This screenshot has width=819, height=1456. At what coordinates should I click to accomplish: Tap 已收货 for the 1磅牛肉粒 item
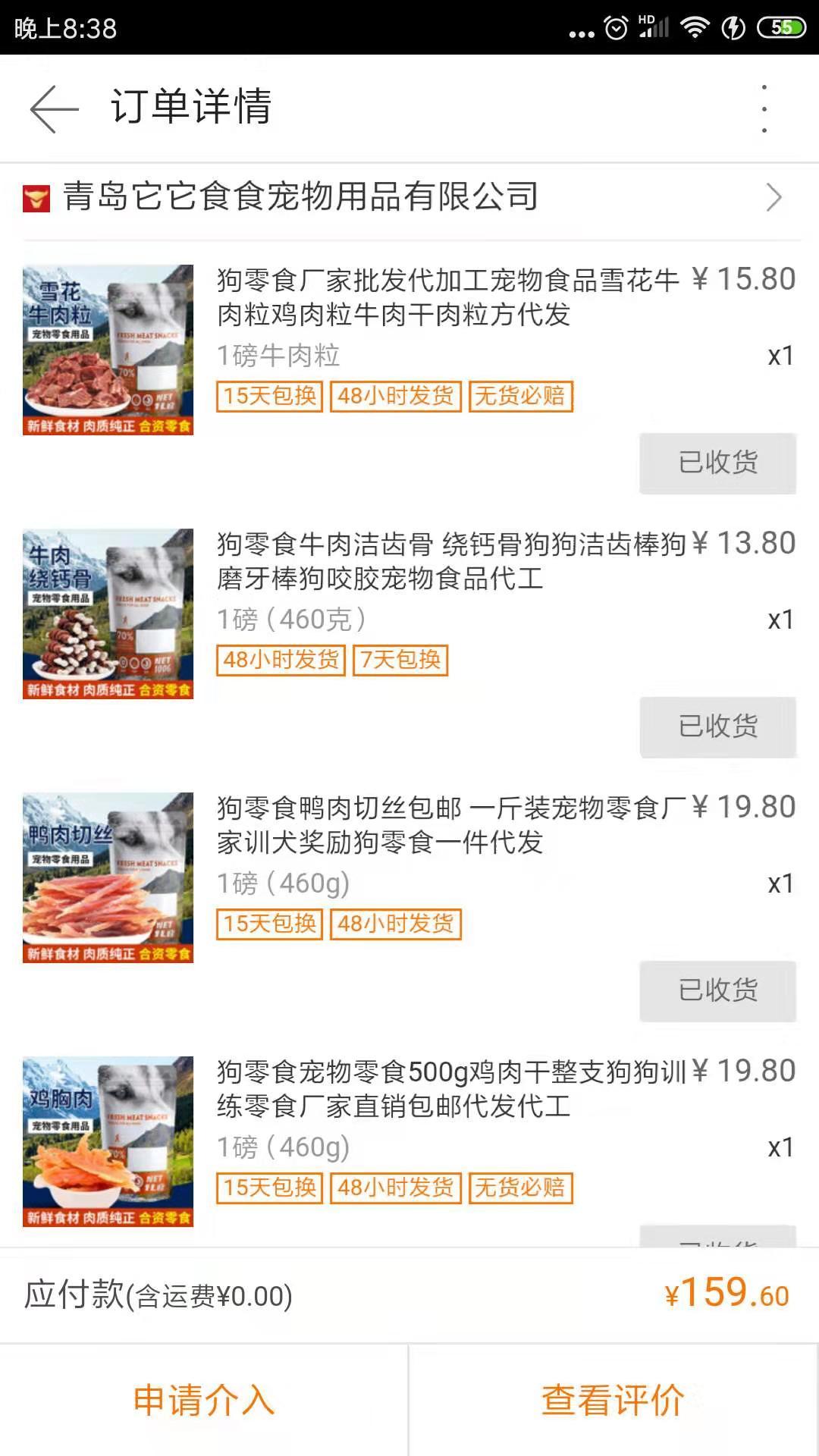(717, 463)
